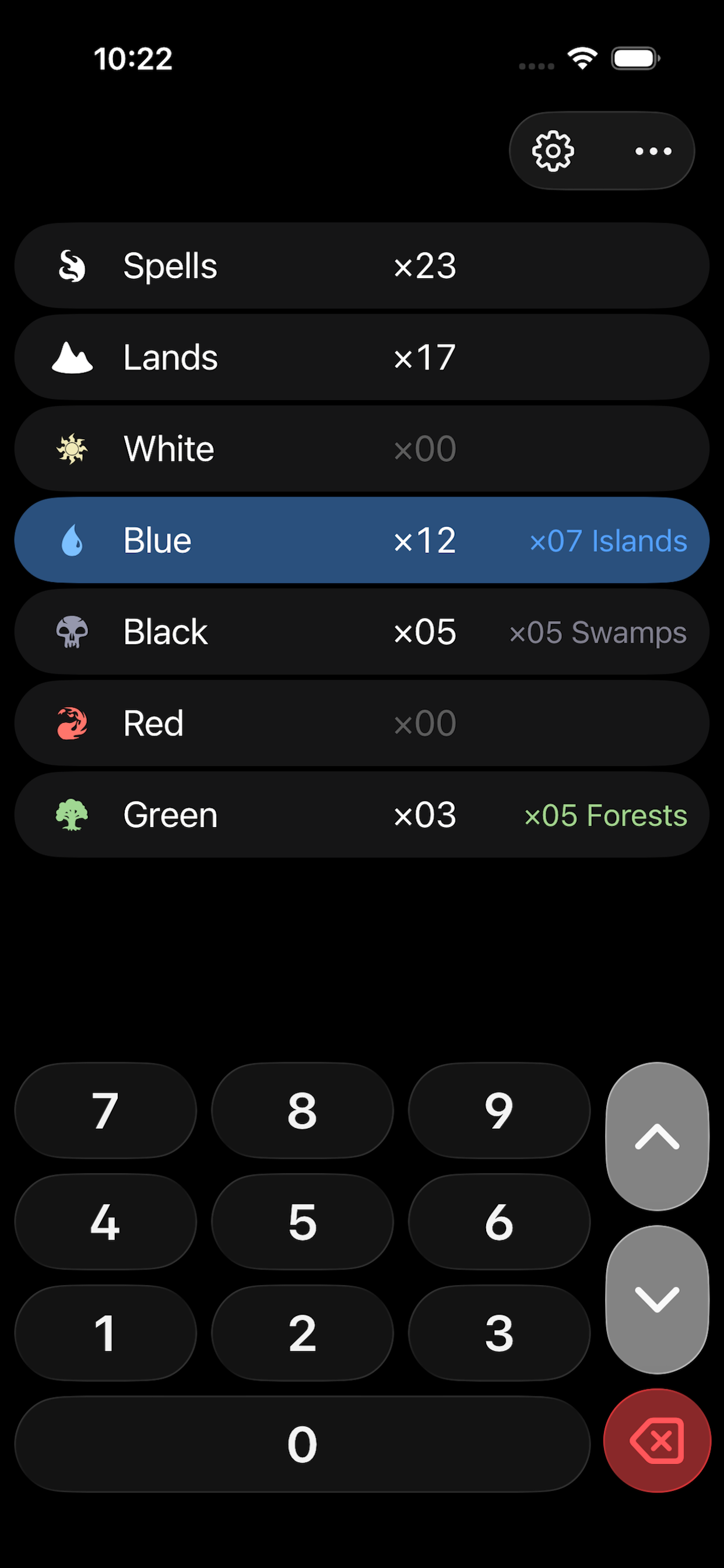Tap the Spells flame icon
This screenshot has width=724, height=1568.
pos(72,265)
